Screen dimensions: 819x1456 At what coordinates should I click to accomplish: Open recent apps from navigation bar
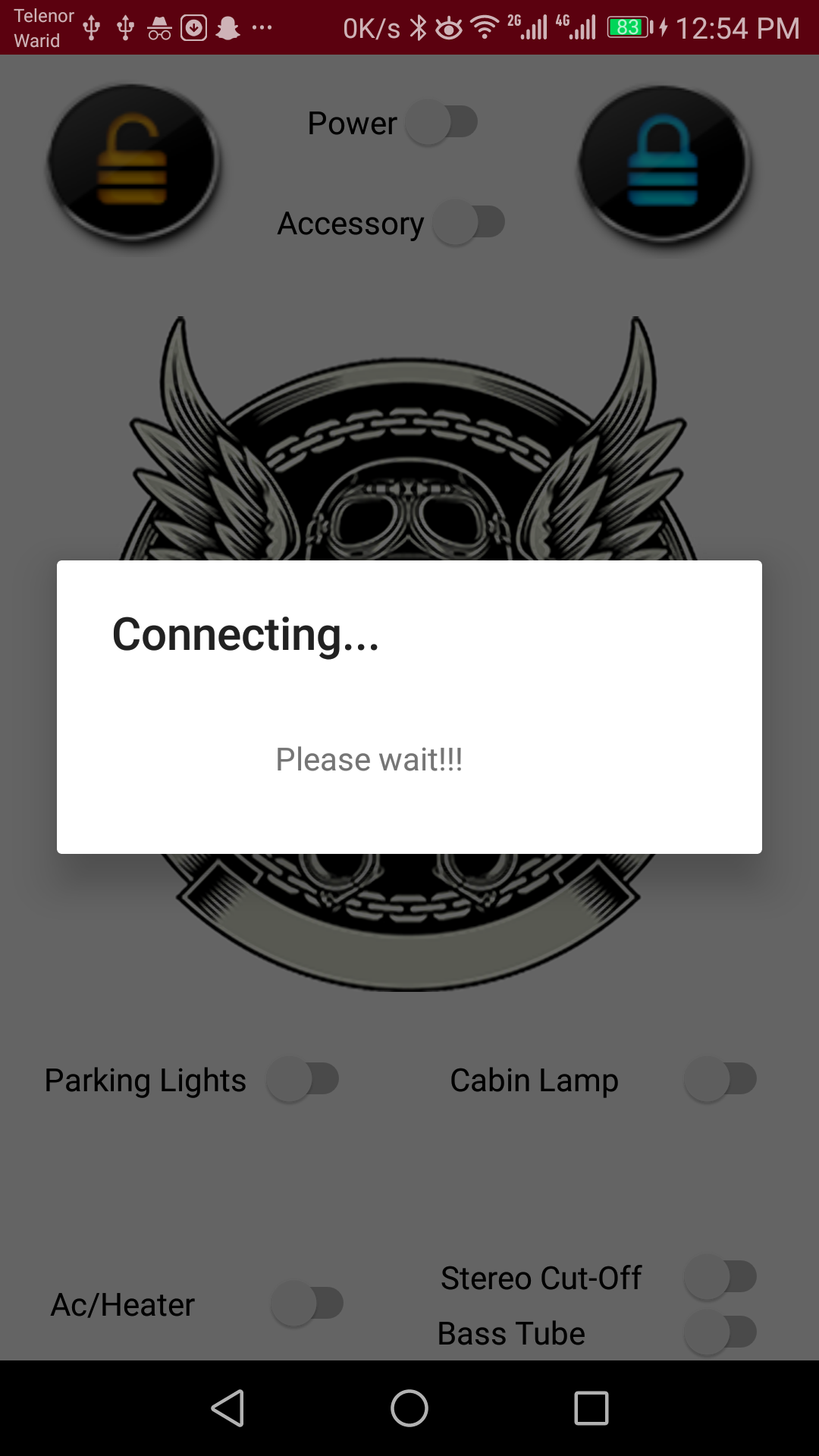(x=591, y=1408)
